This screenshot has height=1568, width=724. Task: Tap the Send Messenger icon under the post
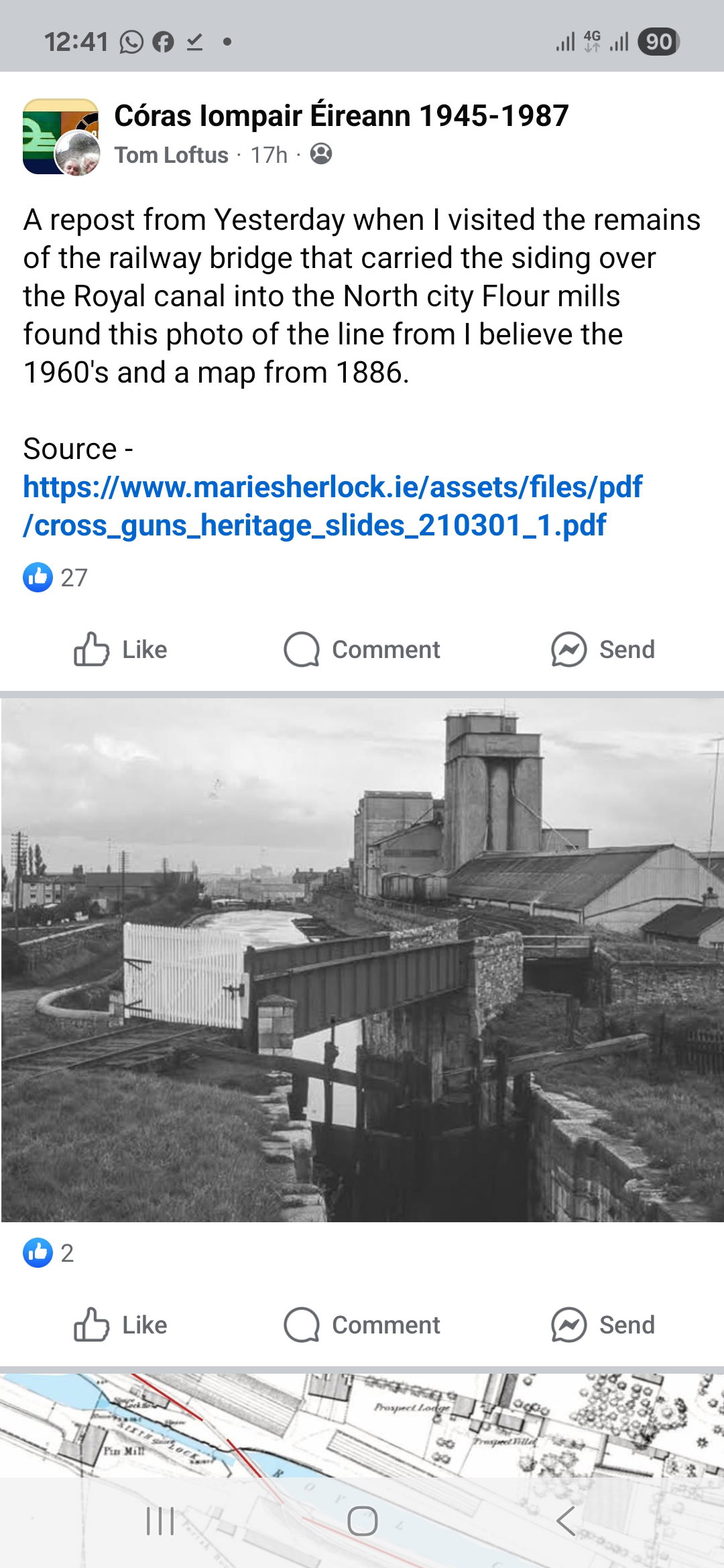tap(569, 649)
